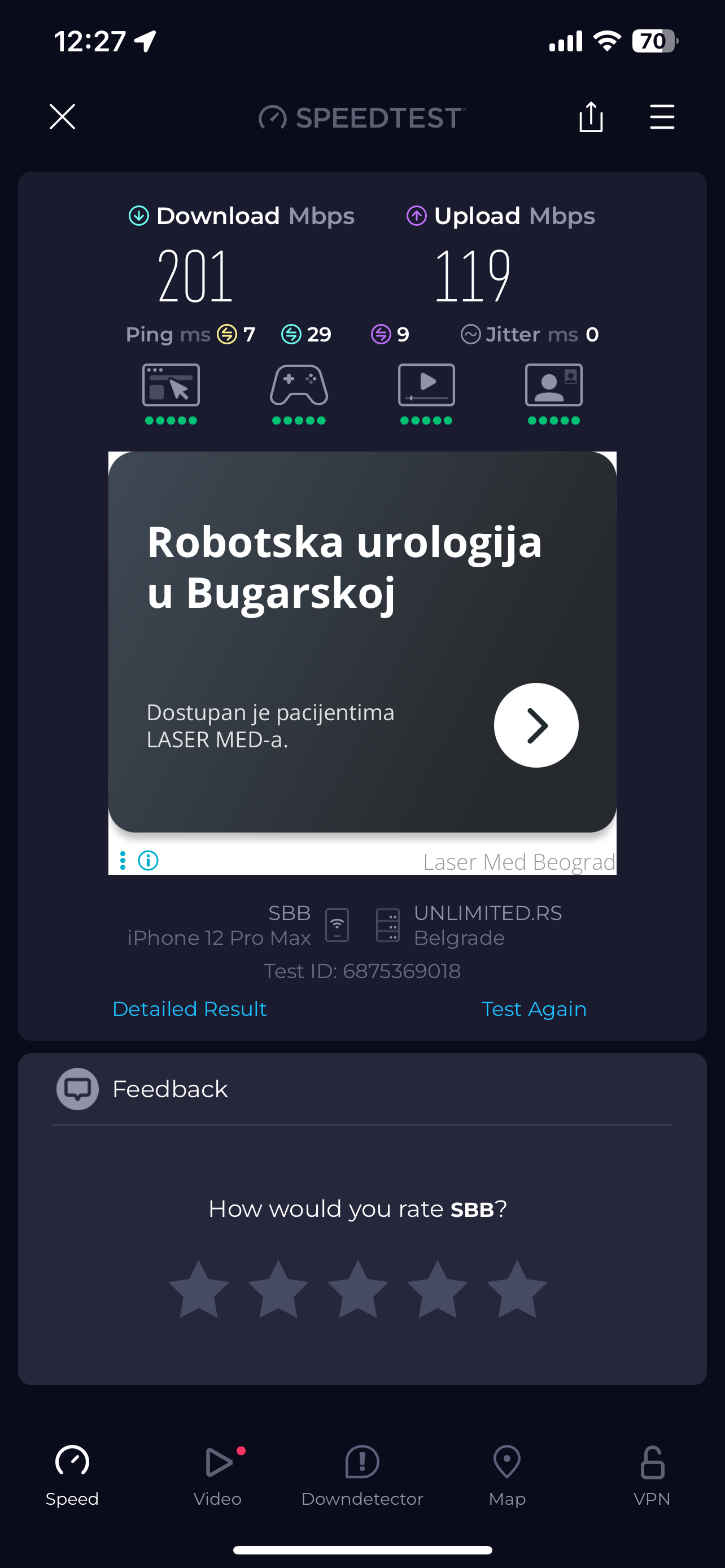Rate SBB one star
Image resolution: width=725 pixels, height=1568 pixels.
coord(198,1289)
